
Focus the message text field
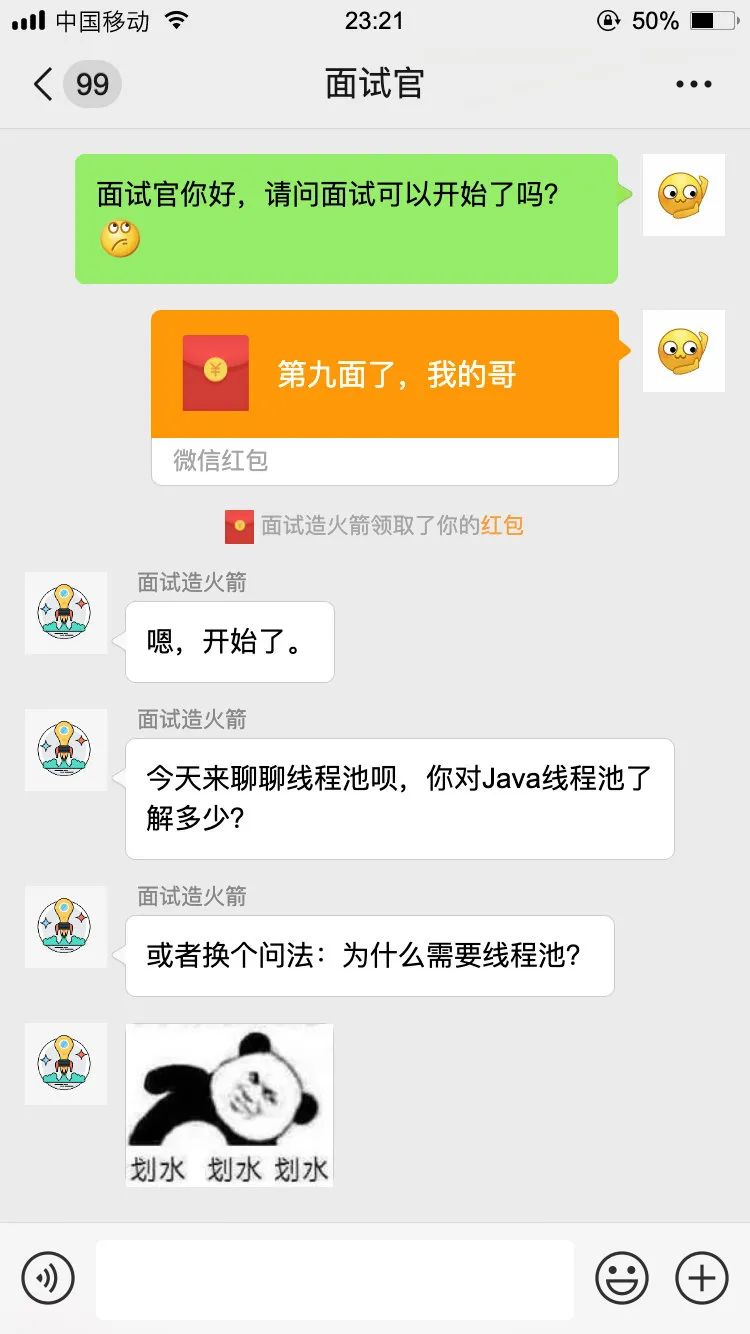click(x=335, y=1278)
